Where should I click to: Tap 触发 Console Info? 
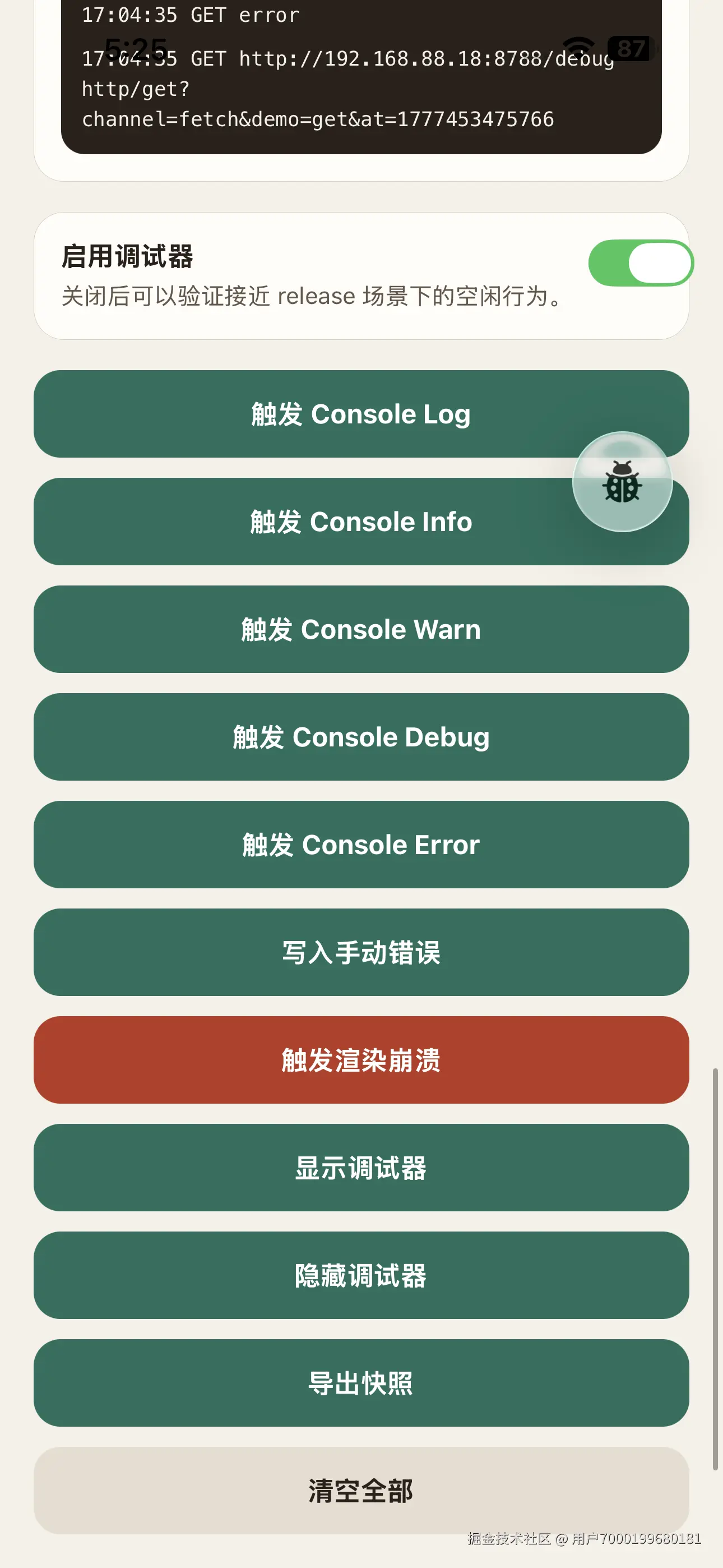pyautogui.click(x=361, y=522)
